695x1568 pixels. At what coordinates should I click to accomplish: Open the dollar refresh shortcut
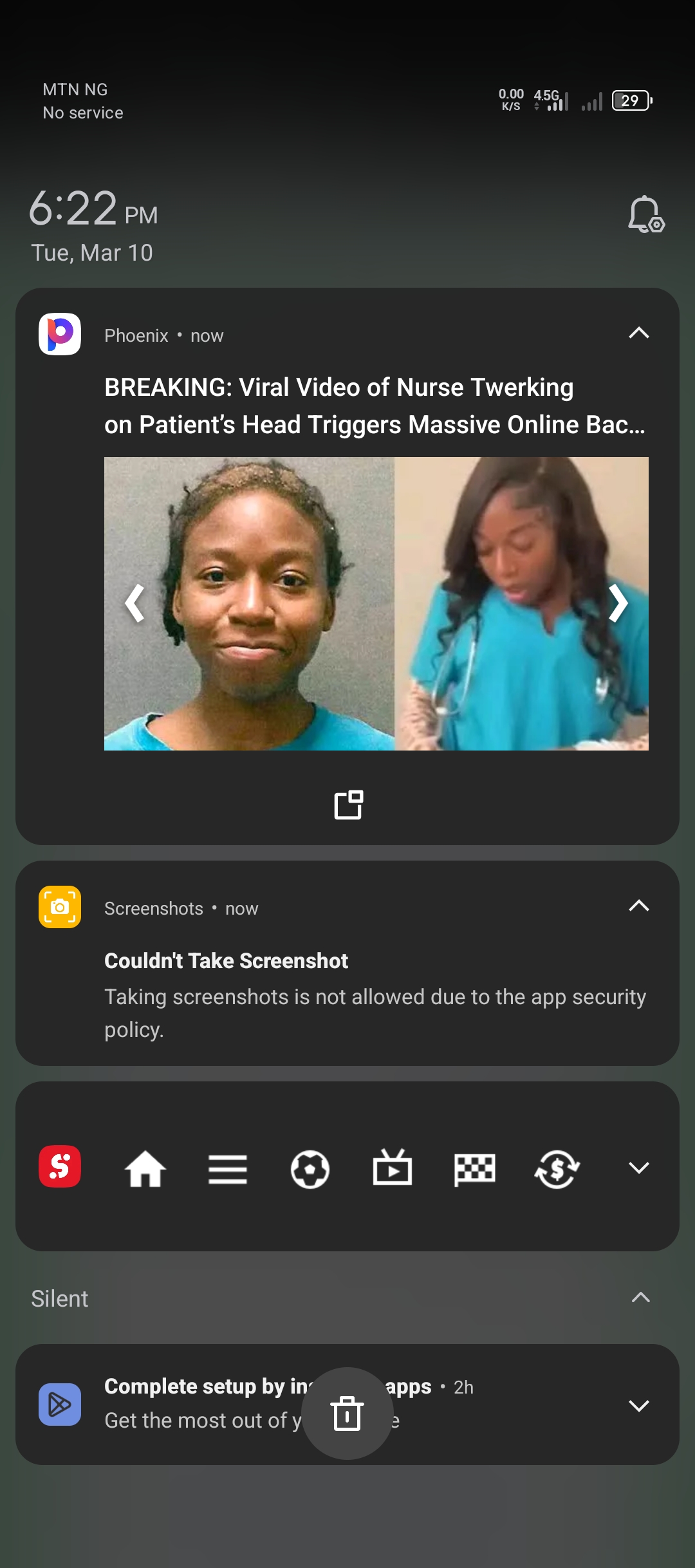pyautogui.click(x=557, y=1169)
